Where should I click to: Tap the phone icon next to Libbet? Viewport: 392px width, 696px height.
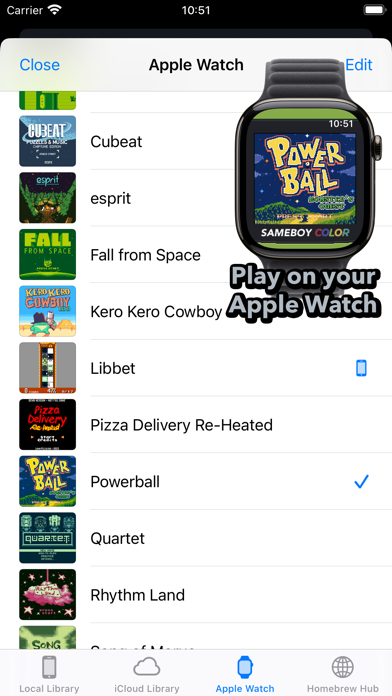click(361, 368)
